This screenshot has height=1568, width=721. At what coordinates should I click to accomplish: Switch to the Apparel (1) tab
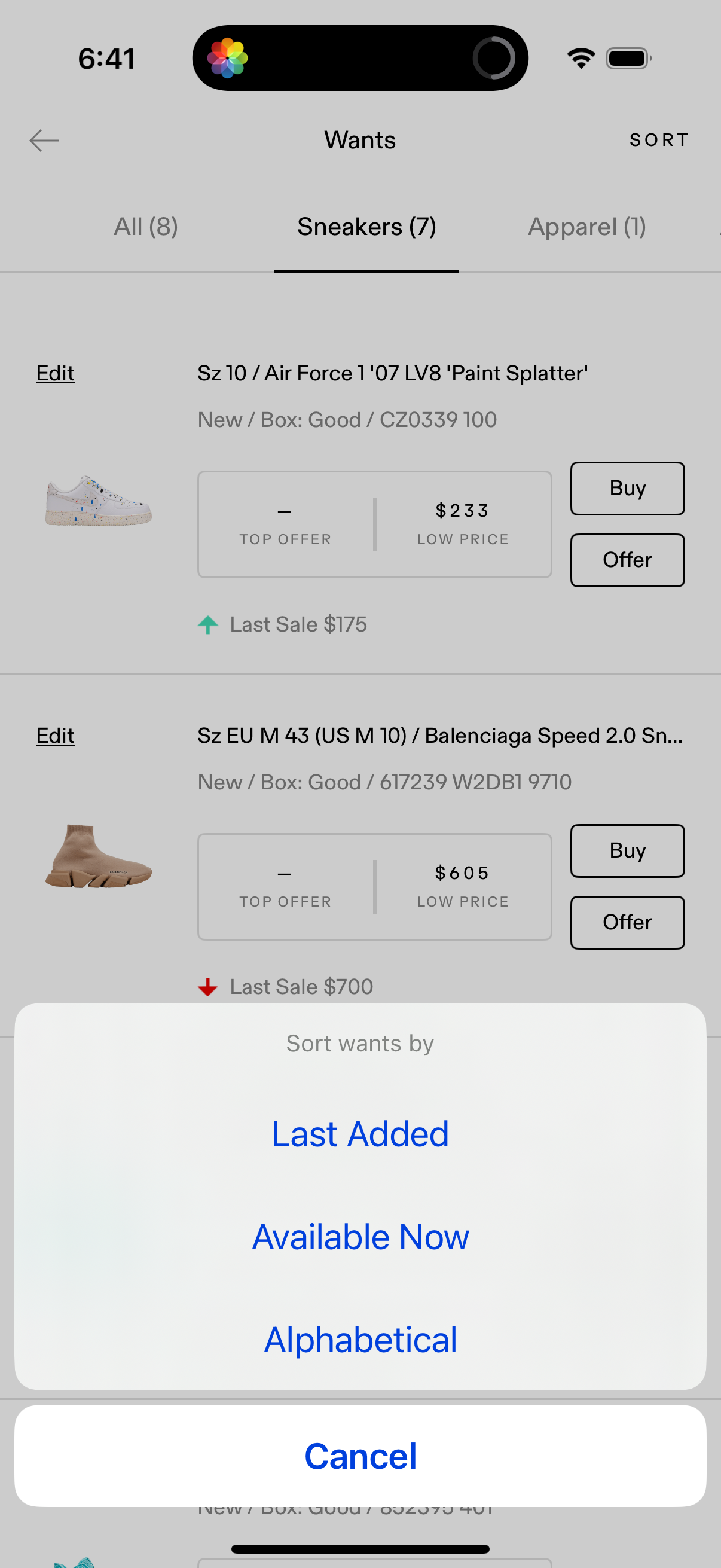pyautogui.click(x=587, y=226)
